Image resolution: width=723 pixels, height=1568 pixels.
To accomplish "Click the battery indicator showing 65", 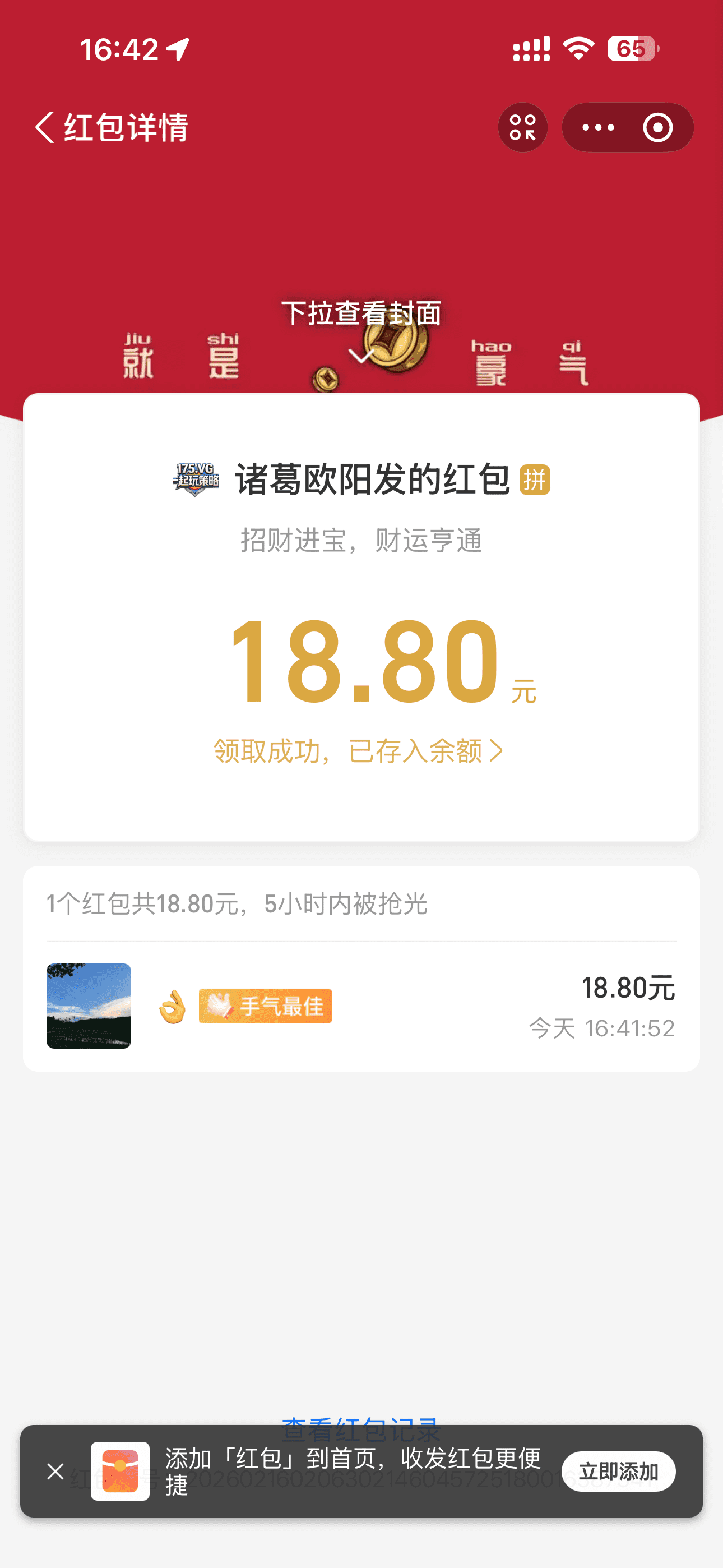I will point(633,49).
